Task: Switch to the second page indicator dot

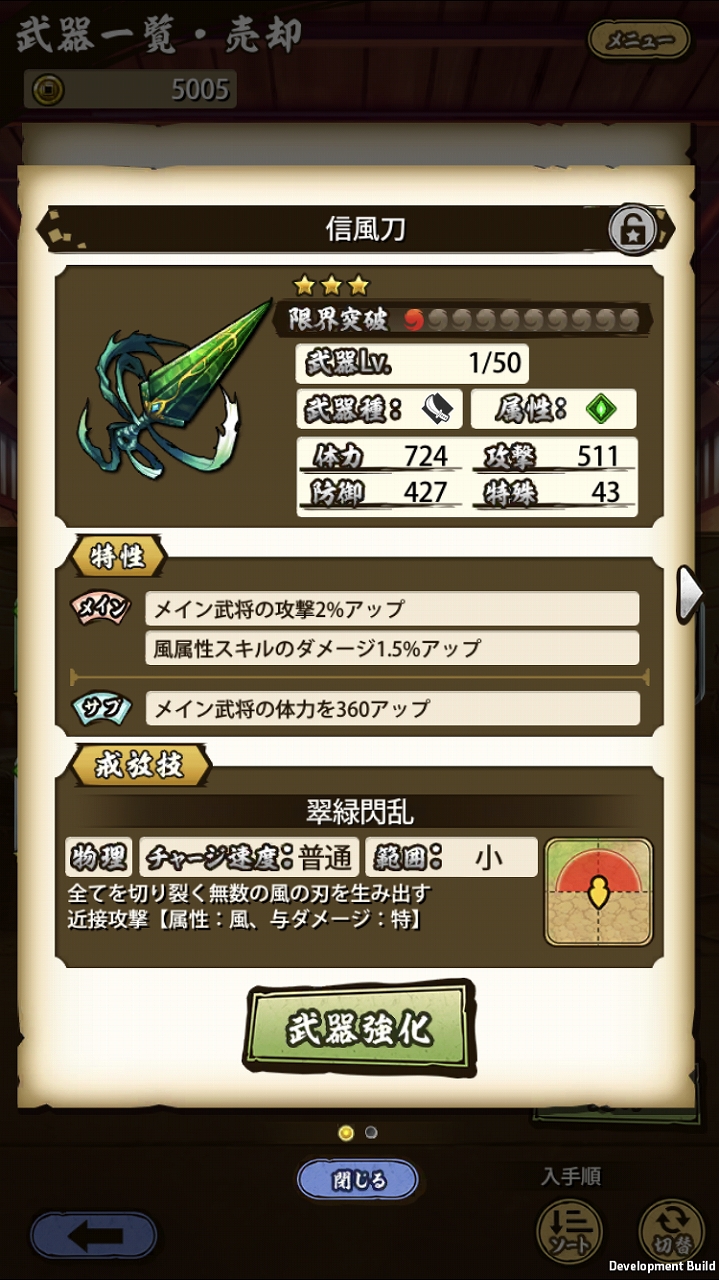Action: tap(371, 1133)
